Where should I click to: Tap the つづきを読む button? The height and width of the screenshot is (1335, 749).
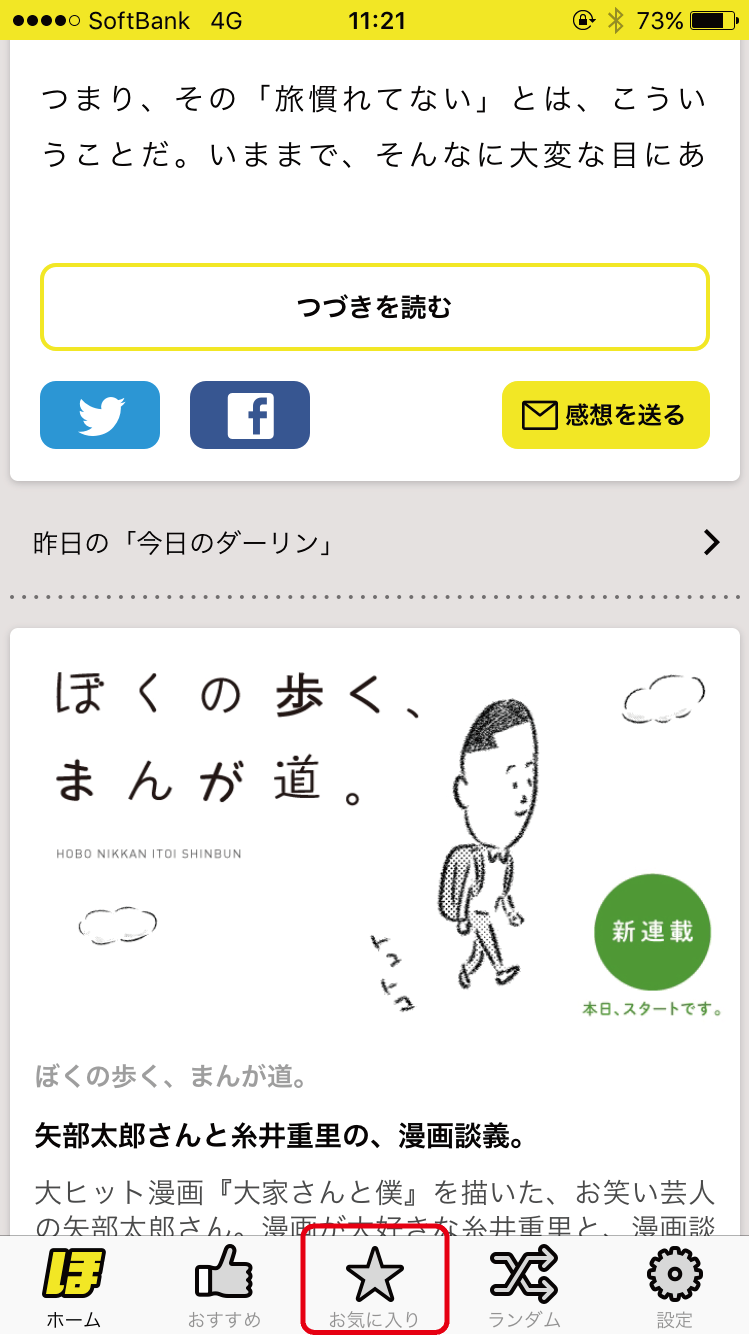coord(374,307)
